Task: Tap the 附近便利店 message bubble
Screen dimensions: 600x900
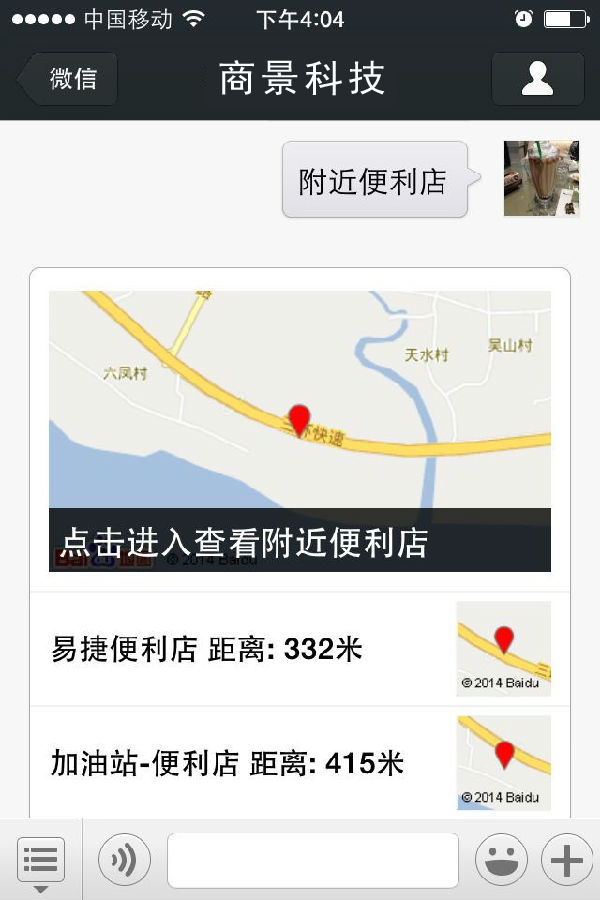Action: 373,181
